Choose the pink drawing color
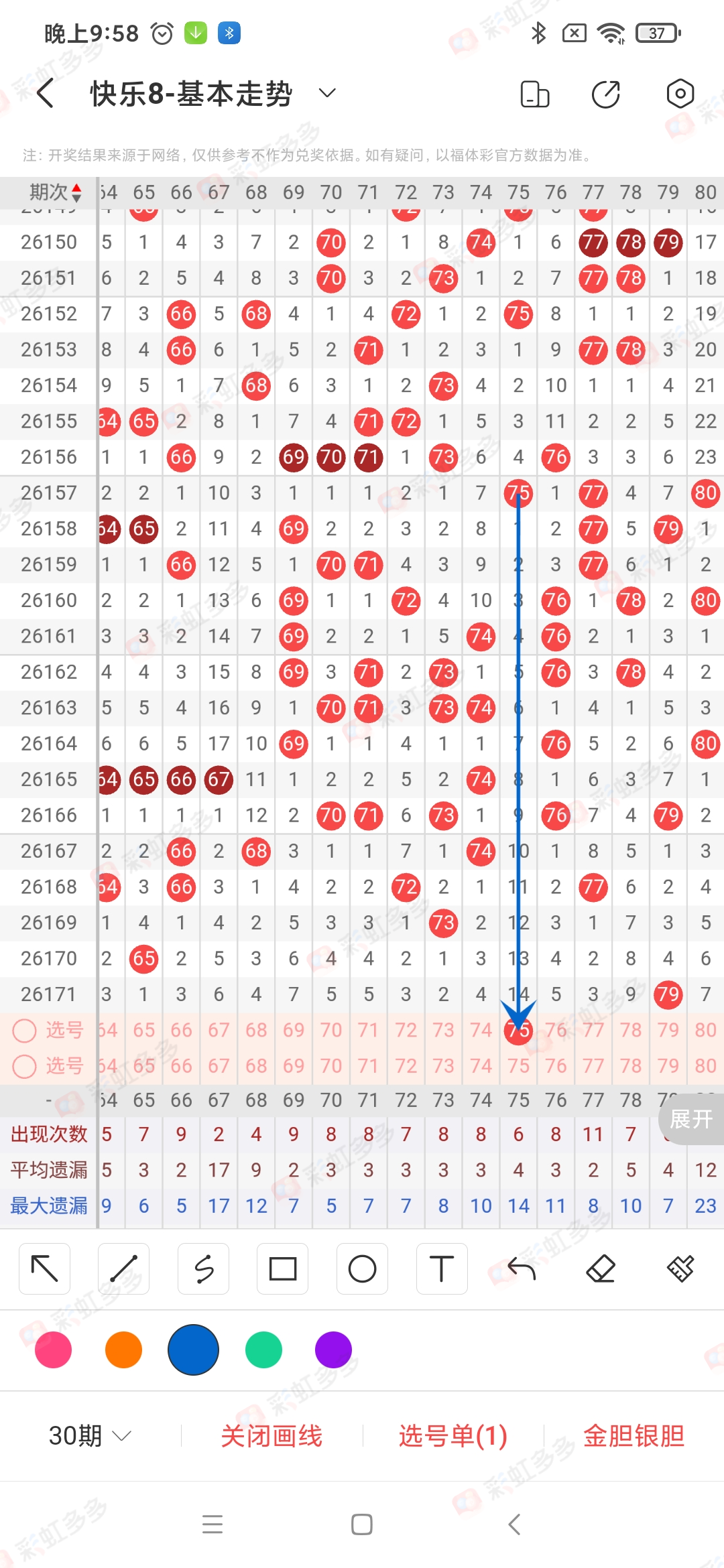This screenshot has width=724, height=1568. (54, 1350)
